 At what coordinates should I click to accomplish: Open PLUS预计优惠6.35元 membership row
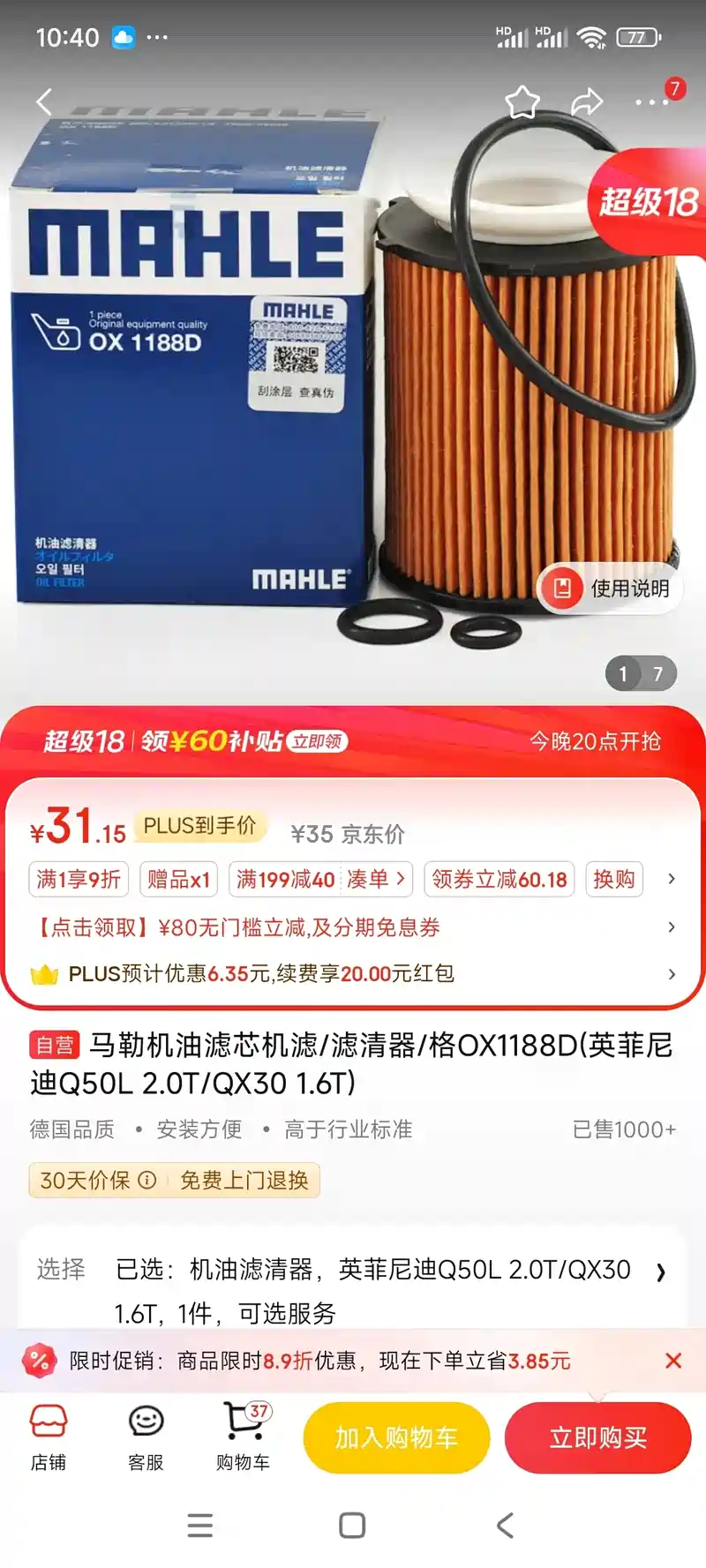353,973
